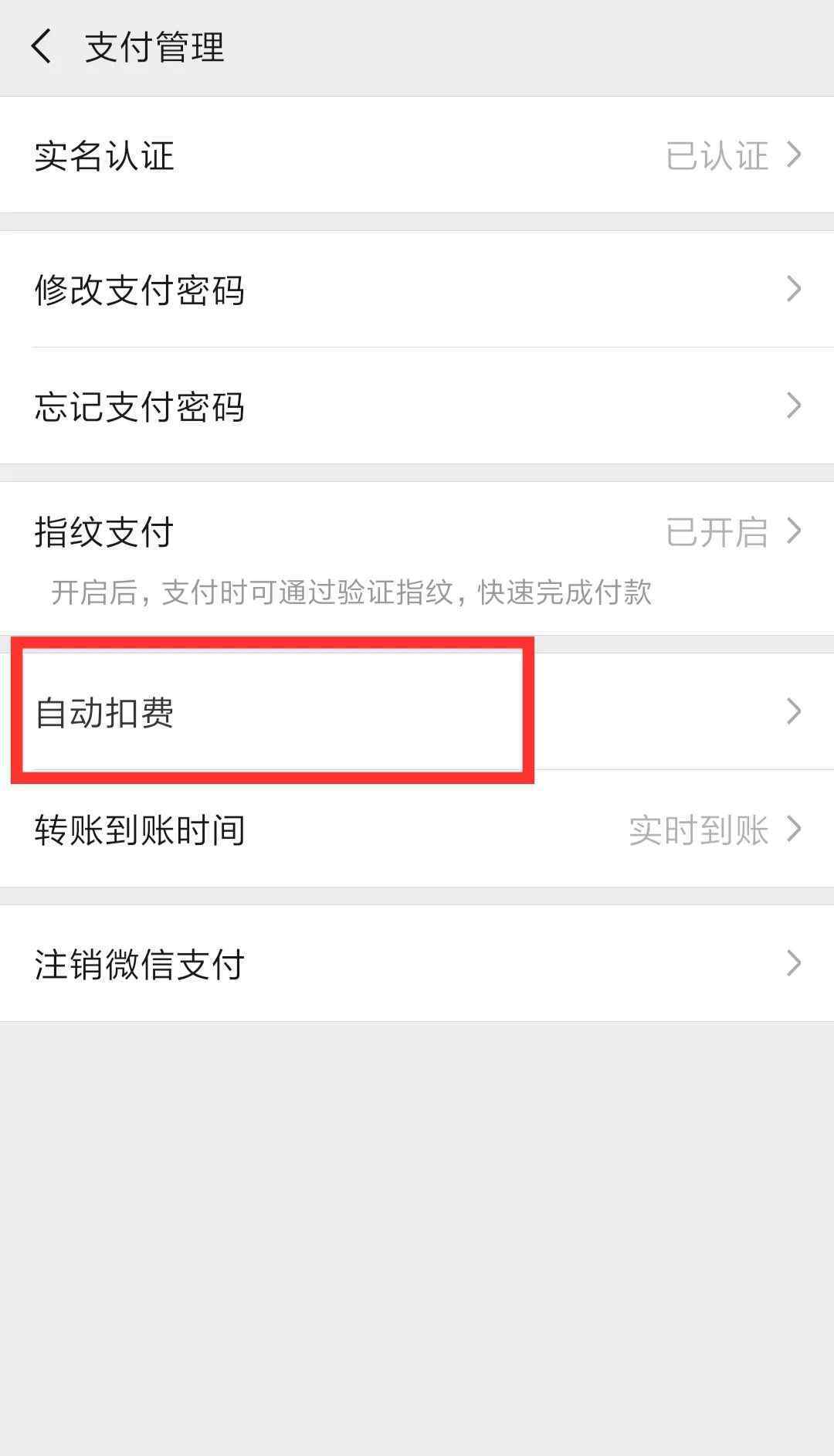834x1456 pixels.
Task: Open 实名认证 settings row
Action: pyautogui.click(x=417, y=154)
